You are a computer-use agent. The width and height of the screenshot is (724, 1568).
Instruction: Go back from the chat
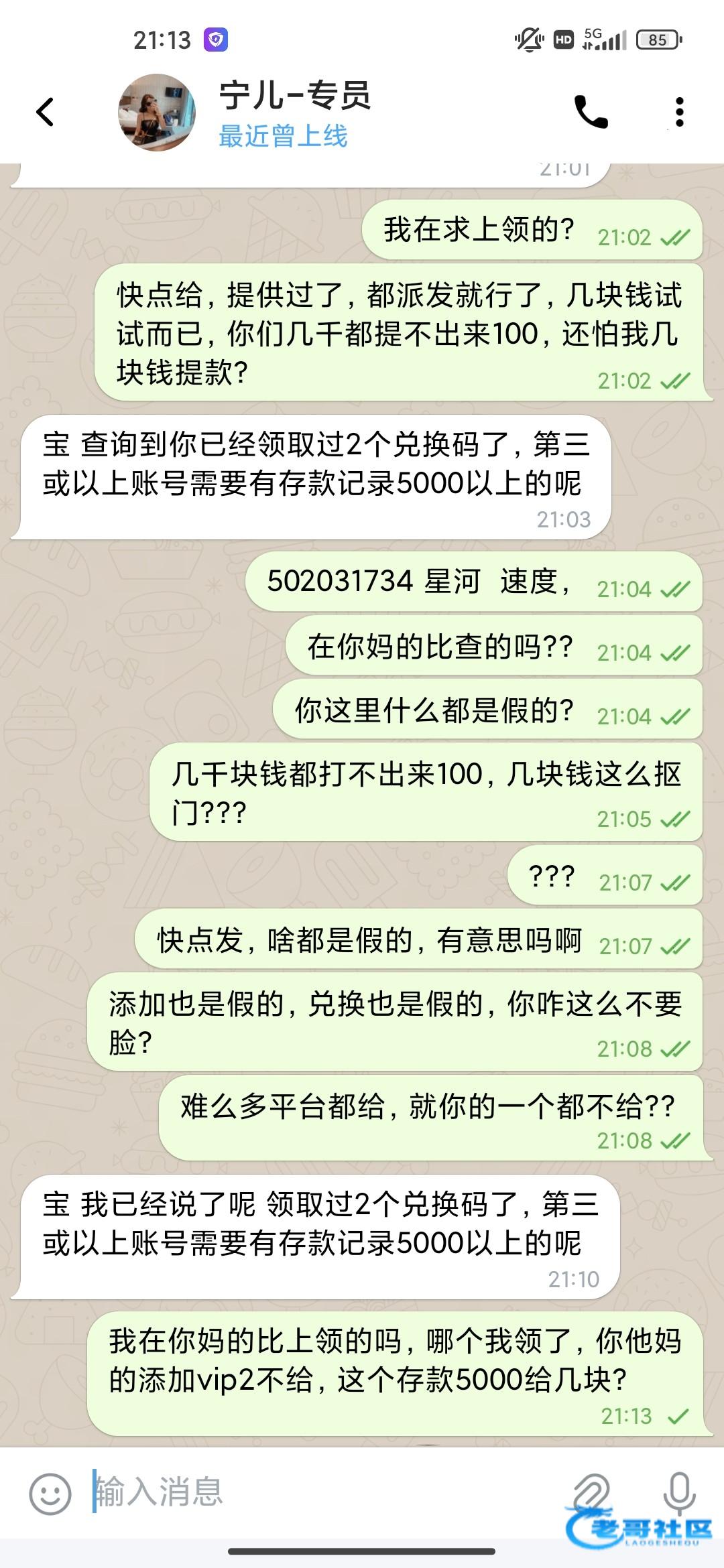45,112
